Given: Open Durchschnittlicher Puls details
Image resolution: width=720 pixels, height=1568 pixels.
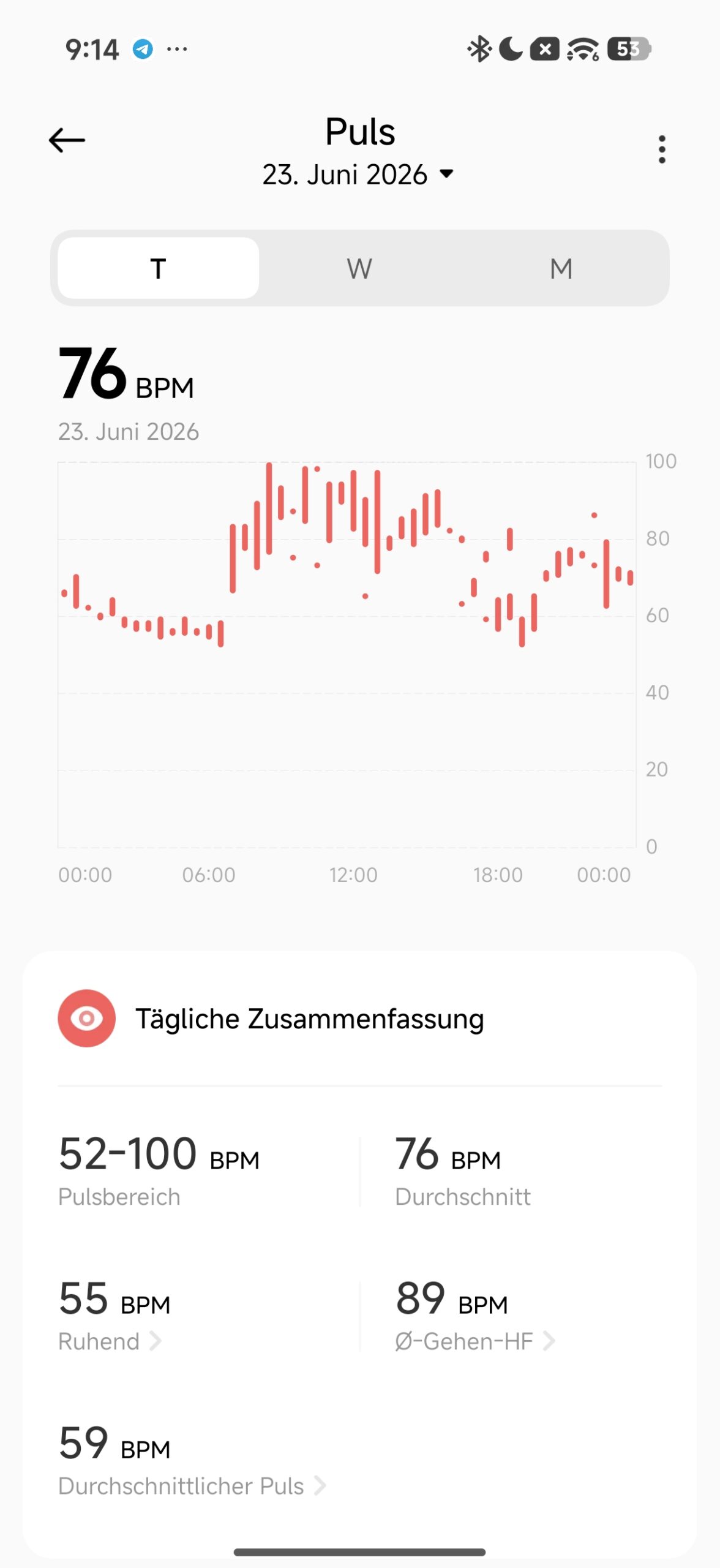Looking at the screenshot, I should point(192,1485).
